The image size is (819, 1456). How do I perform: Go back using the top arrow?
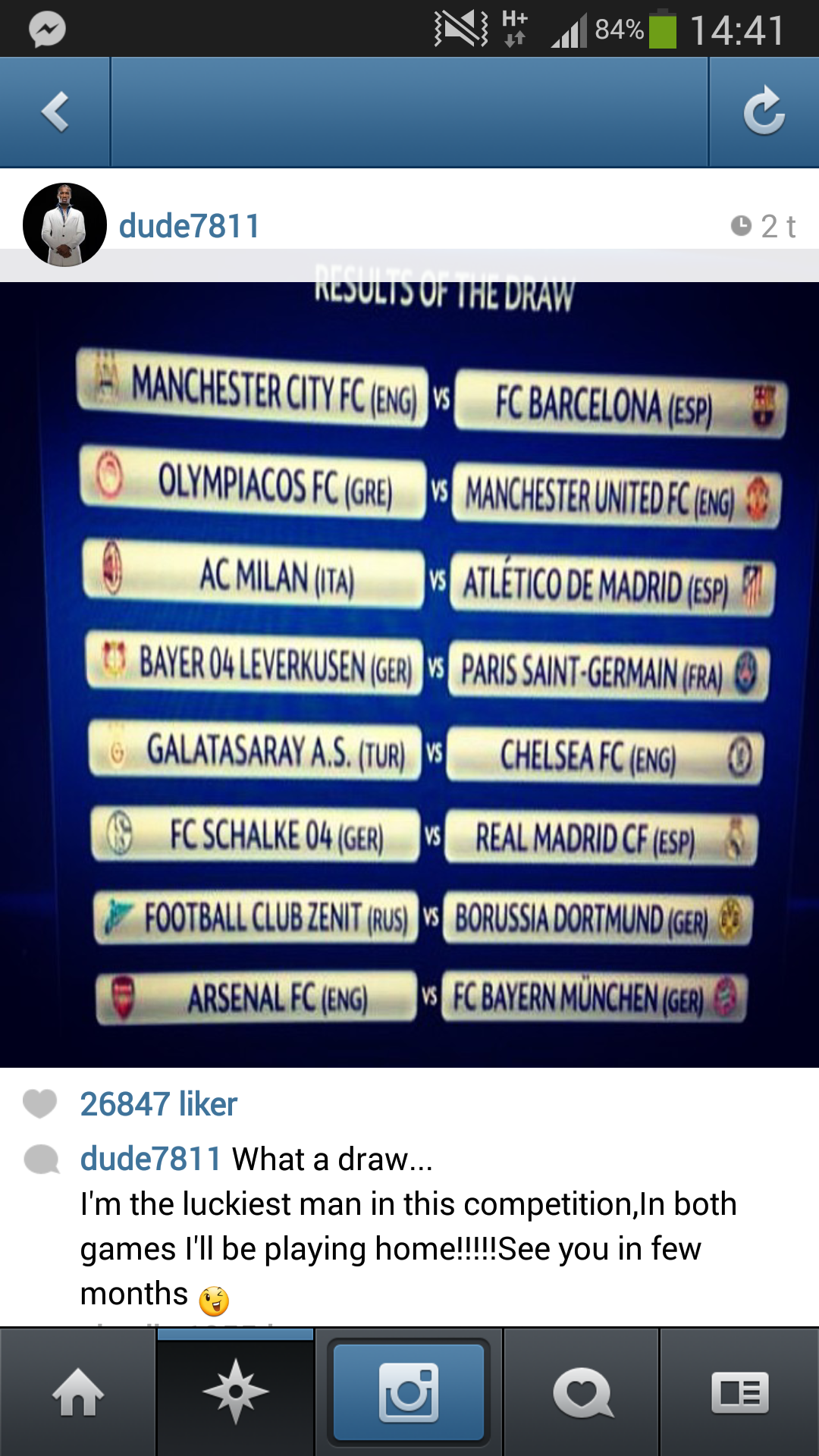[55, 112]
